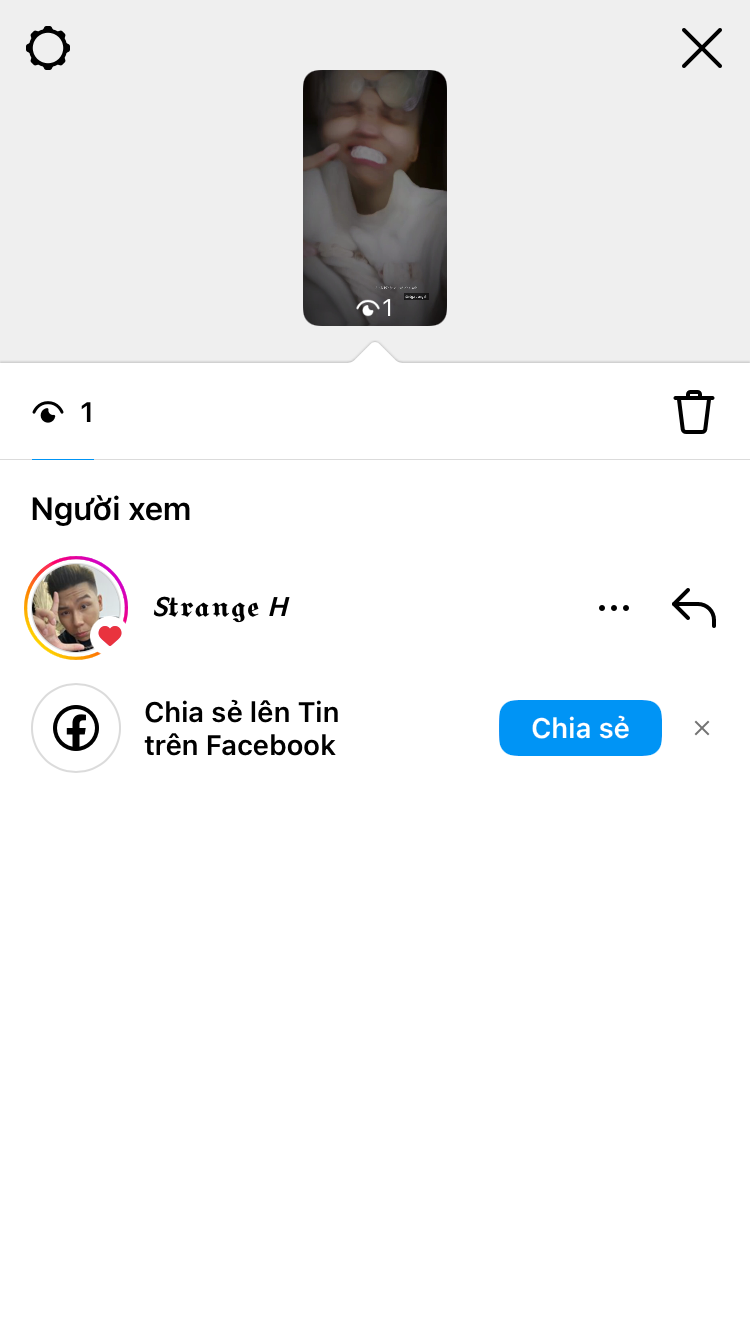Reply to viewer Strange H
750x1334 pixels.
[694, 608]
